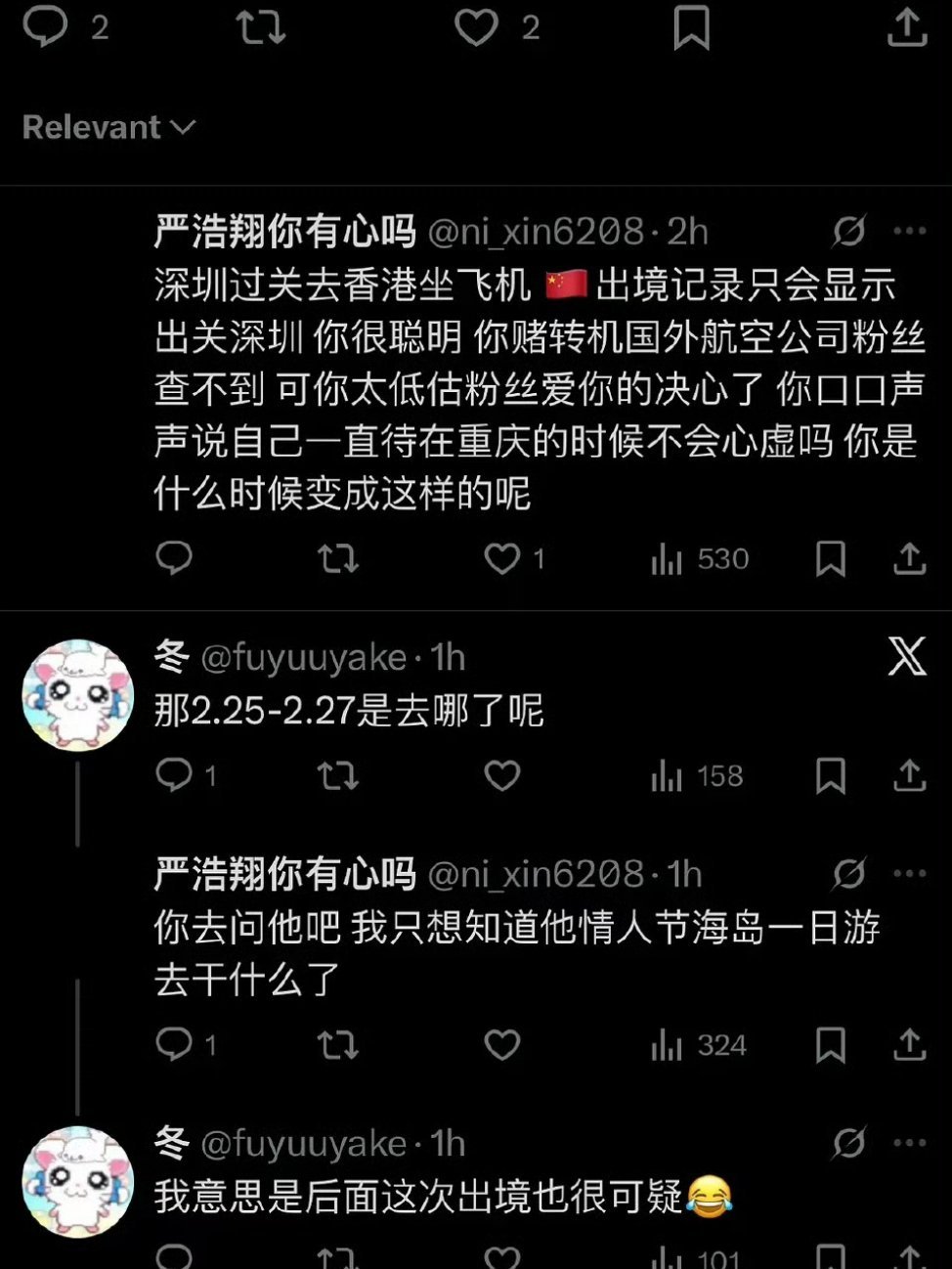Bookmark @fuyuuyake's reply about 2.25-2.27

[829, 775]
